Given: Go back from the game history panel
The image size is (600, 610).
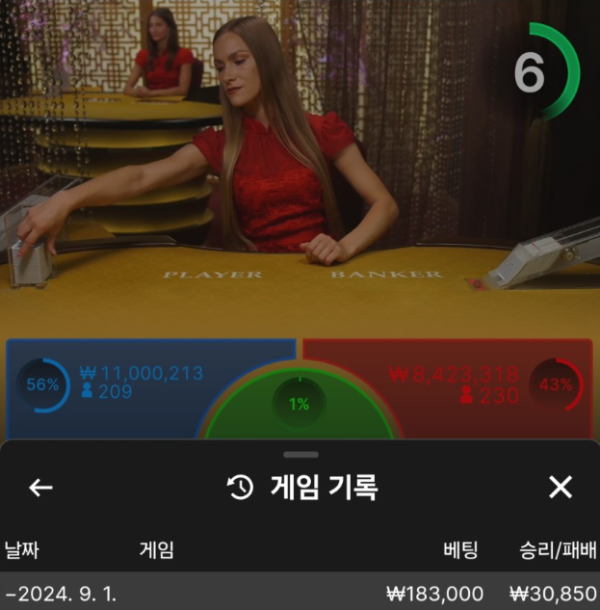Looking at the screenshot, I should coord(40,488).
